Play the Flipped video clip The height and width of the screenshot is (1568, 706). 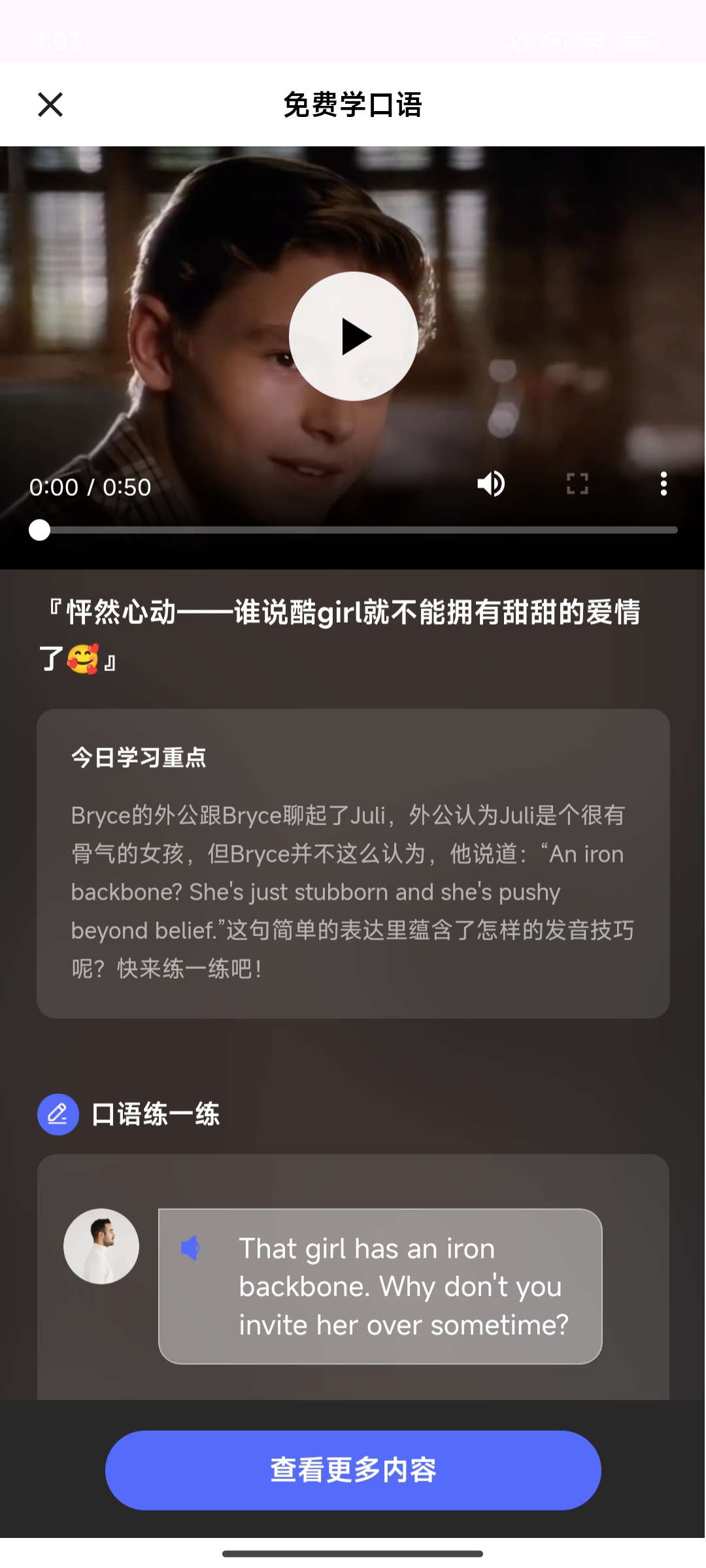353,336
